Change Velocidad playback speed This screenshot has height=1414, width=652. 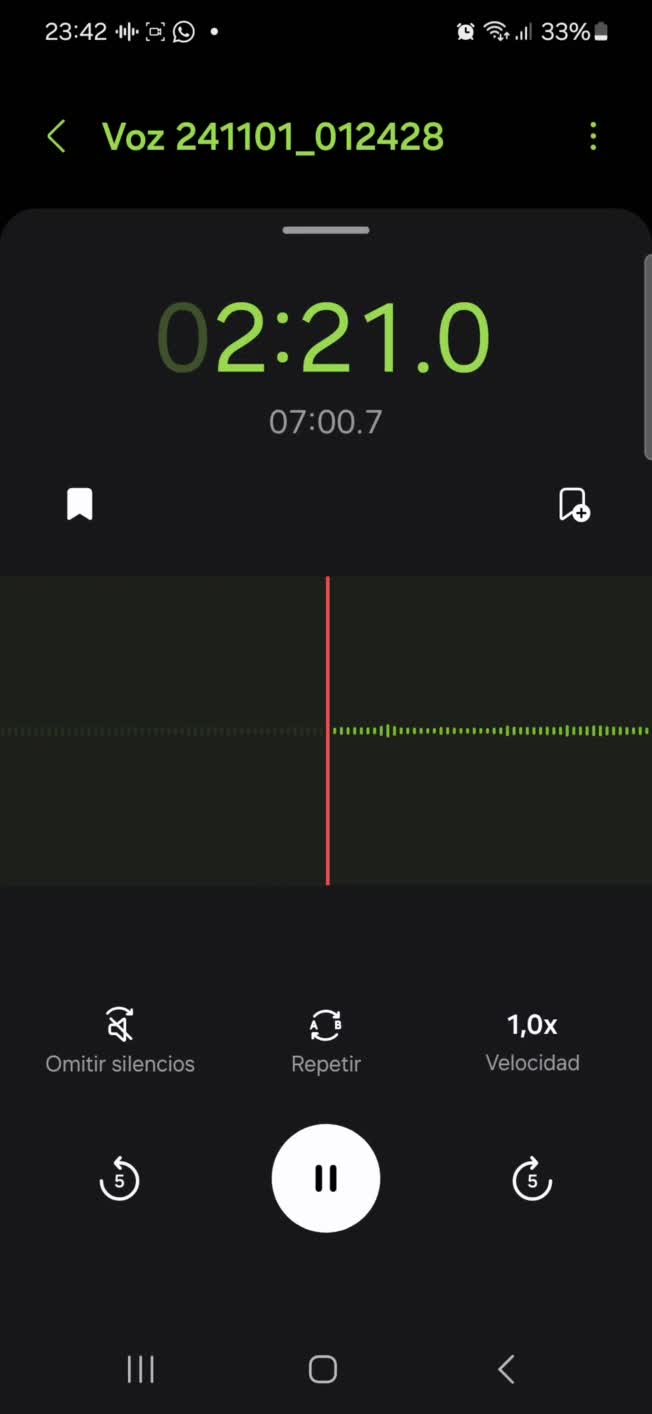click(532, 1040)
